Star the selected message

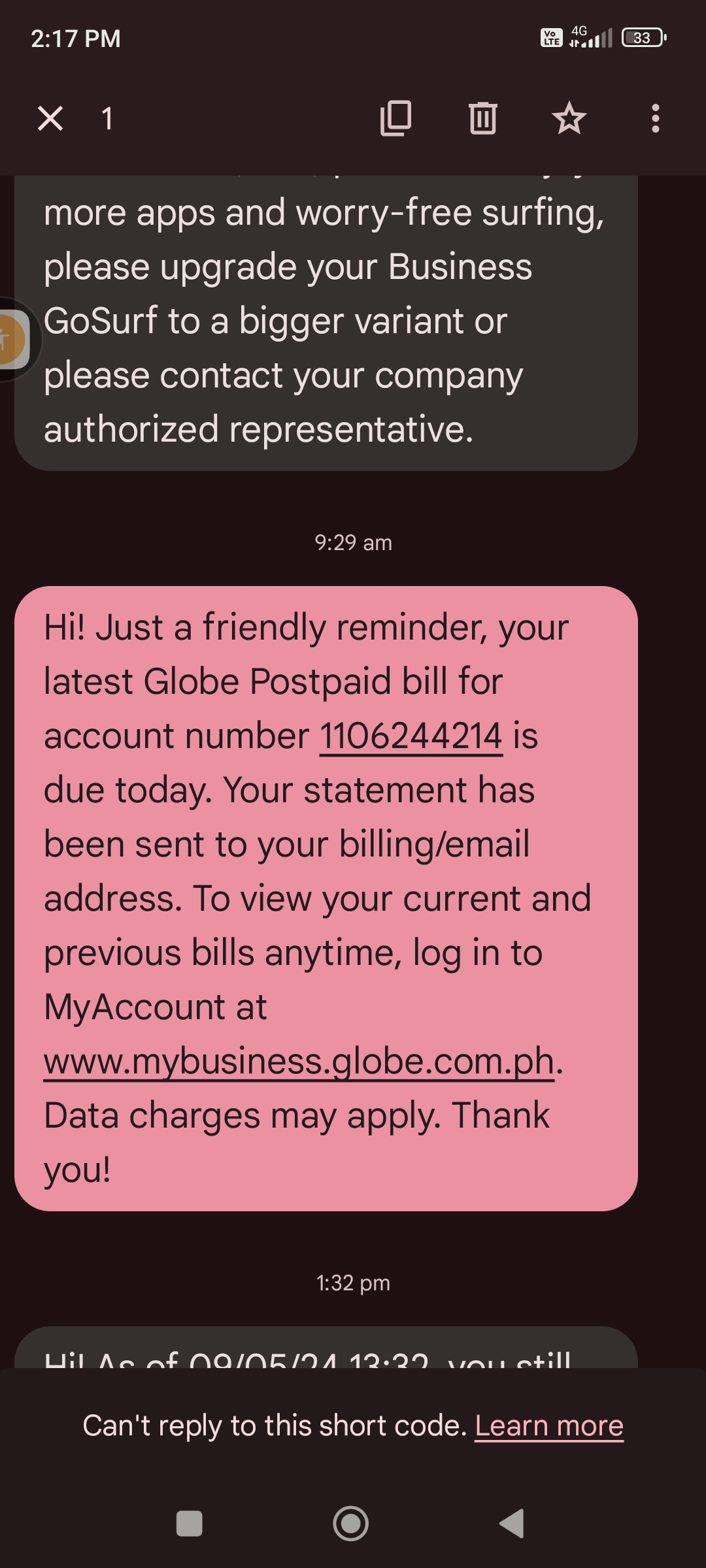569,119
